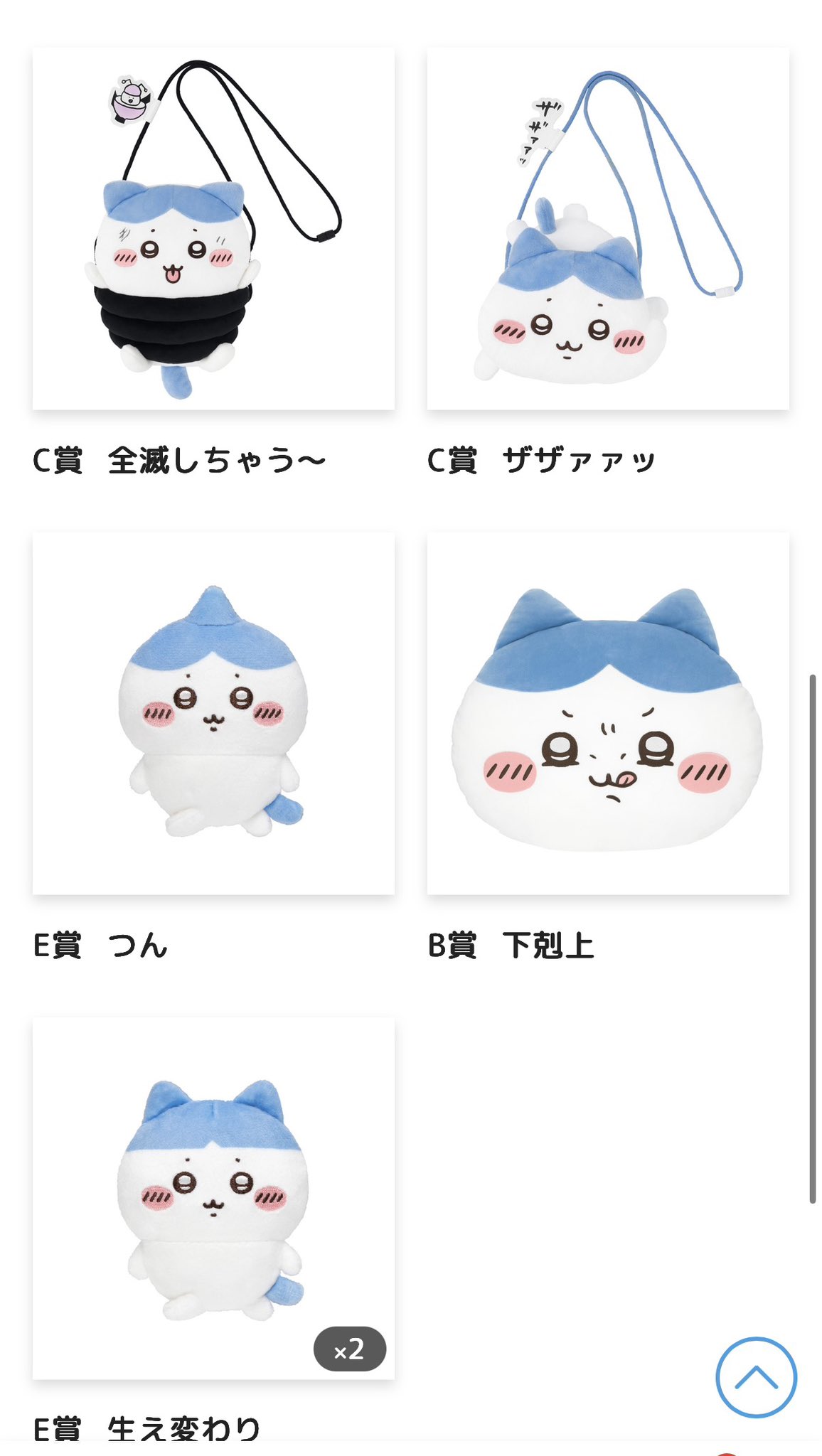Open the C賞 全滅しちゃう〜 pouch item
The height and width of the screenshot is (1456, 822).
[x=213, y=229]
